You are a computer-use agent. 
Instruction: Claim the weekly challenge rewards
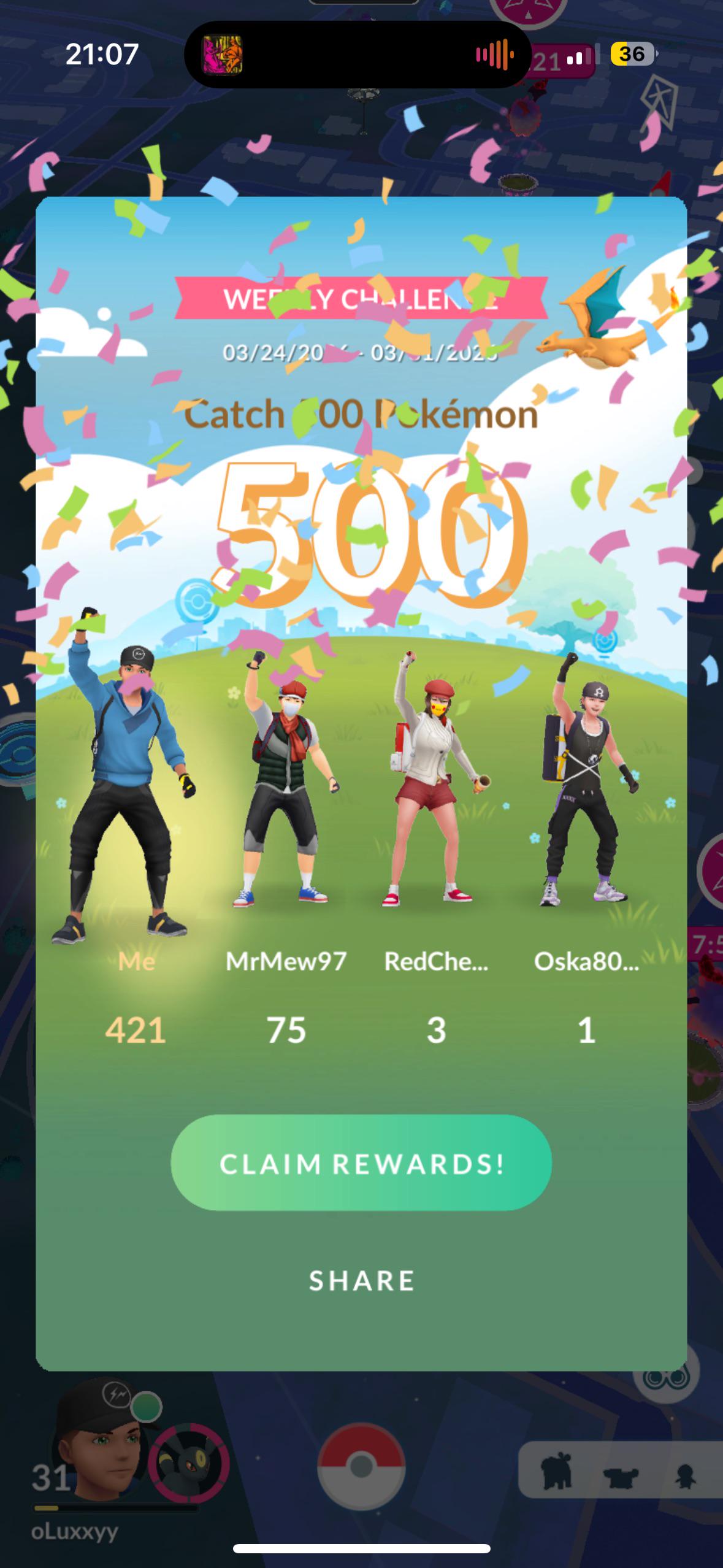361,1164
